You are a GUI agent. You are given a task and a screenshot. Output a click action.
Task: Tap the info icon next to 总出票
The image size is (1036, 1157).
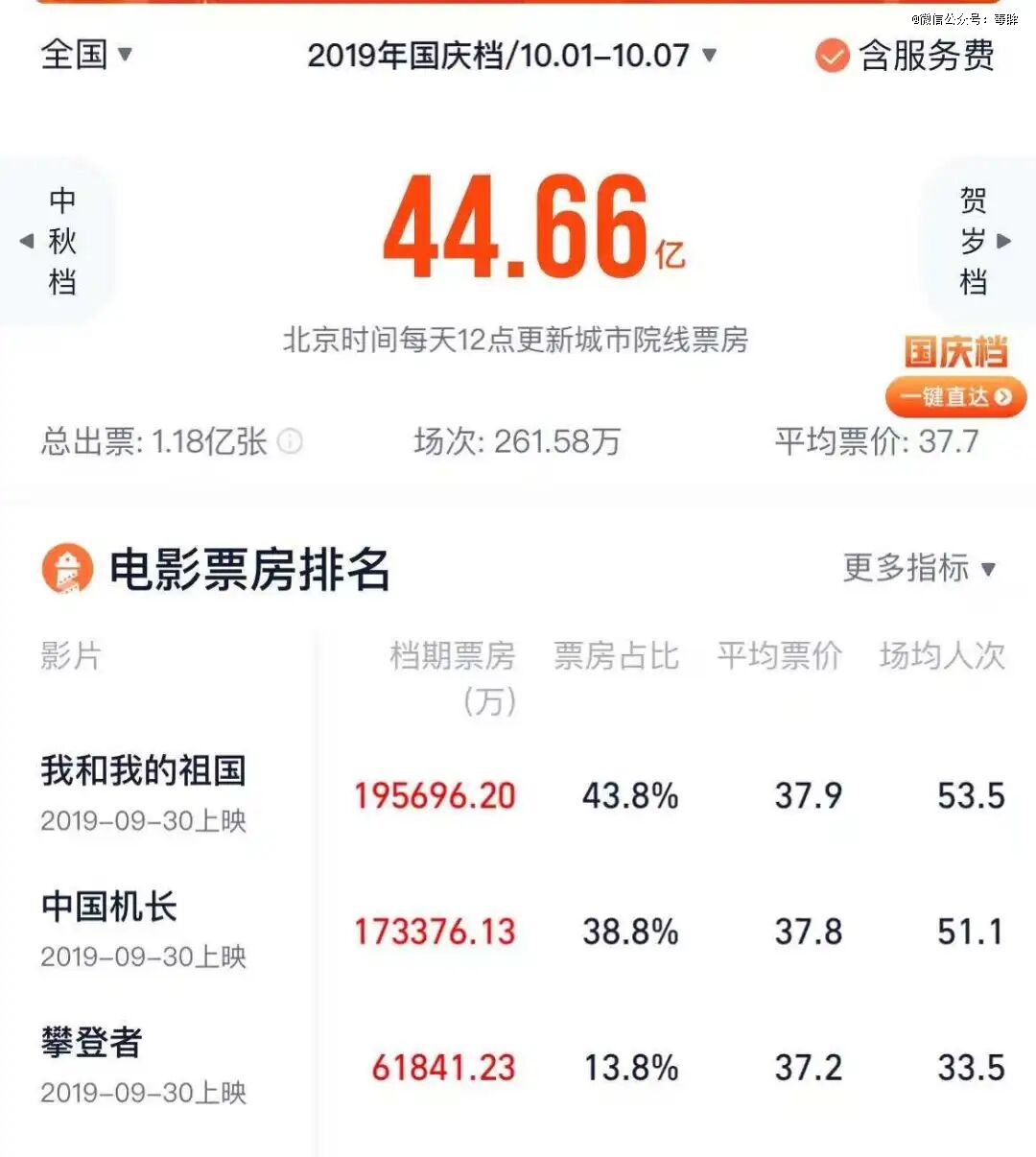(x=289, y=443)
